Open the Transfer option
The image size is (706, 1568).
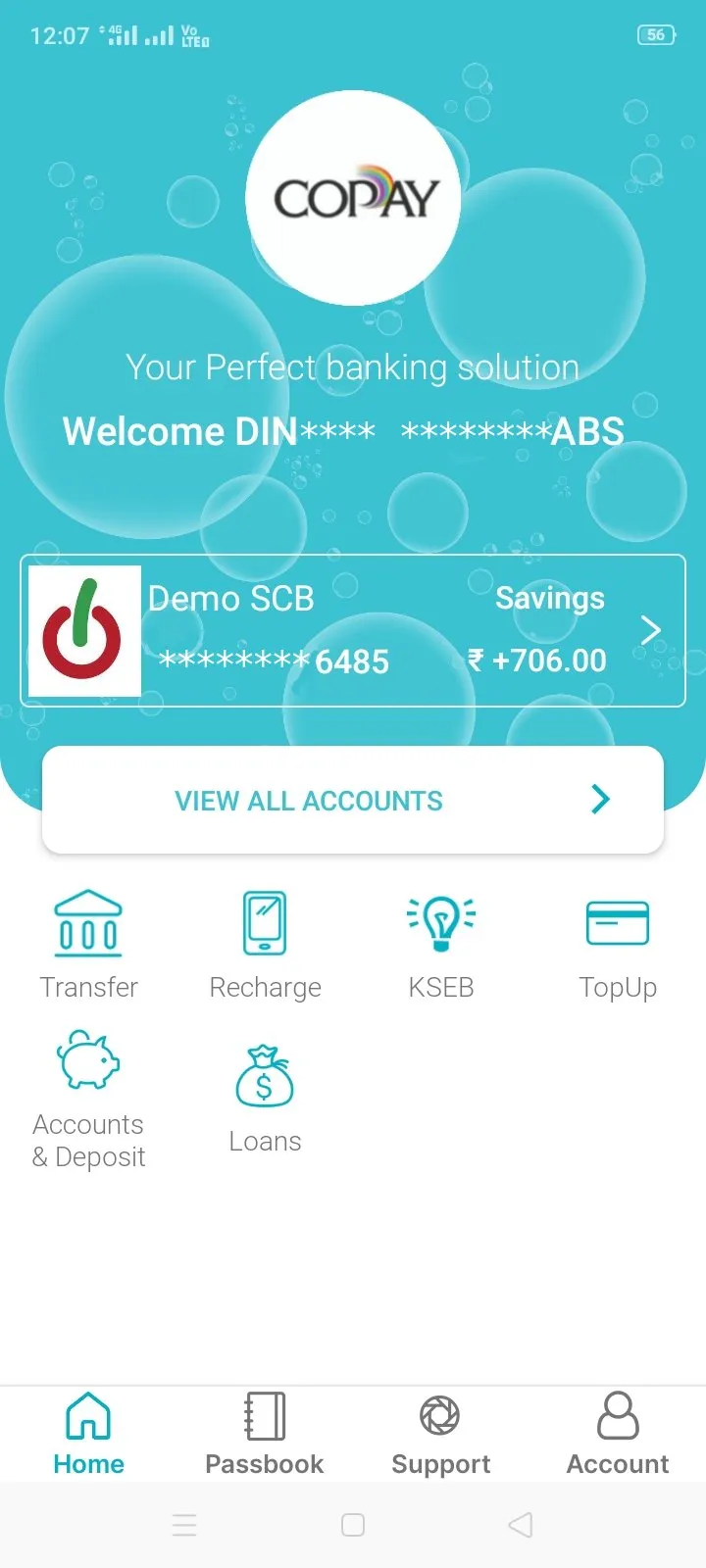tap(88, 944)
